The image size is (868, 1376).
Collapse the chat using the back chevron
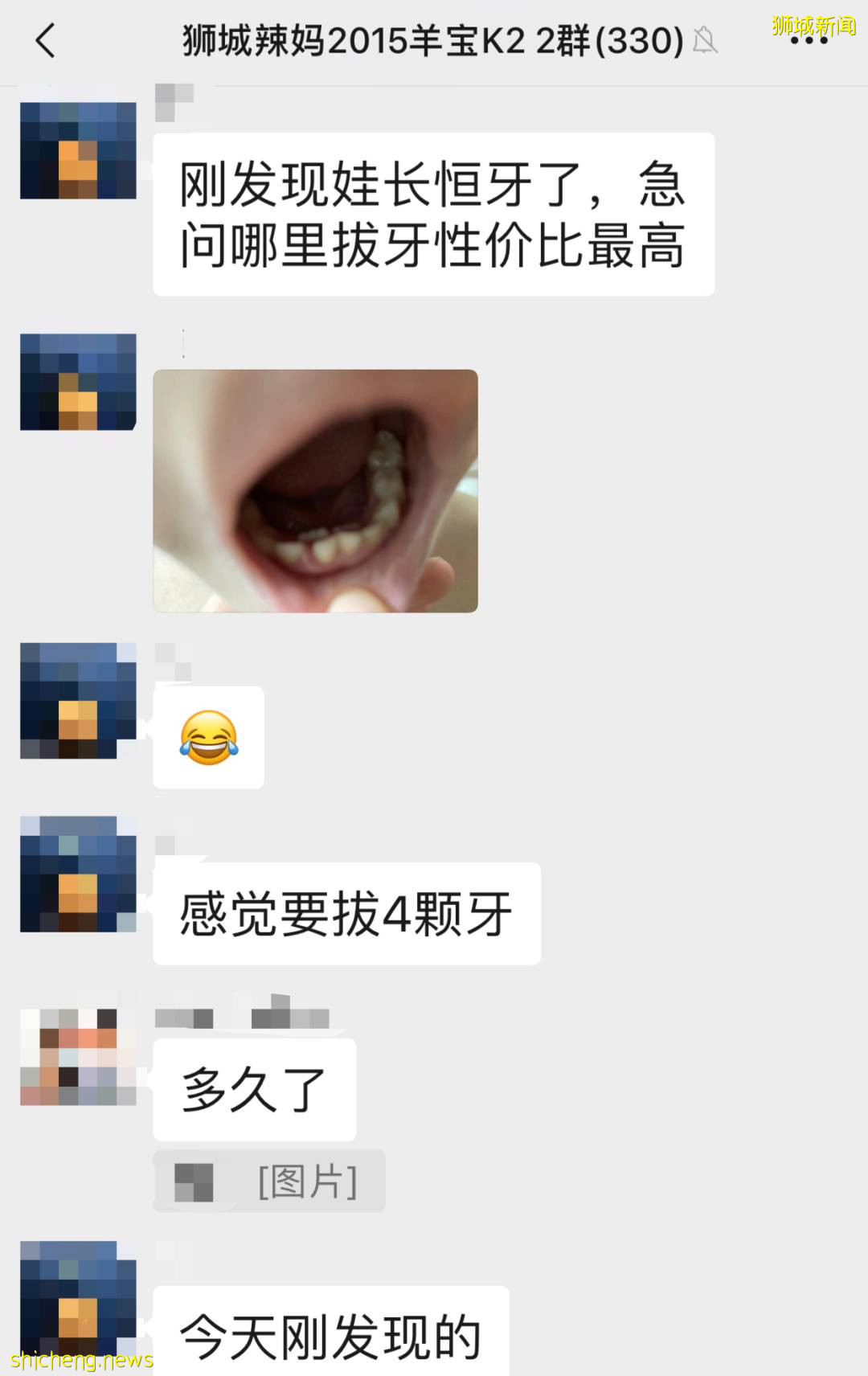46,42
